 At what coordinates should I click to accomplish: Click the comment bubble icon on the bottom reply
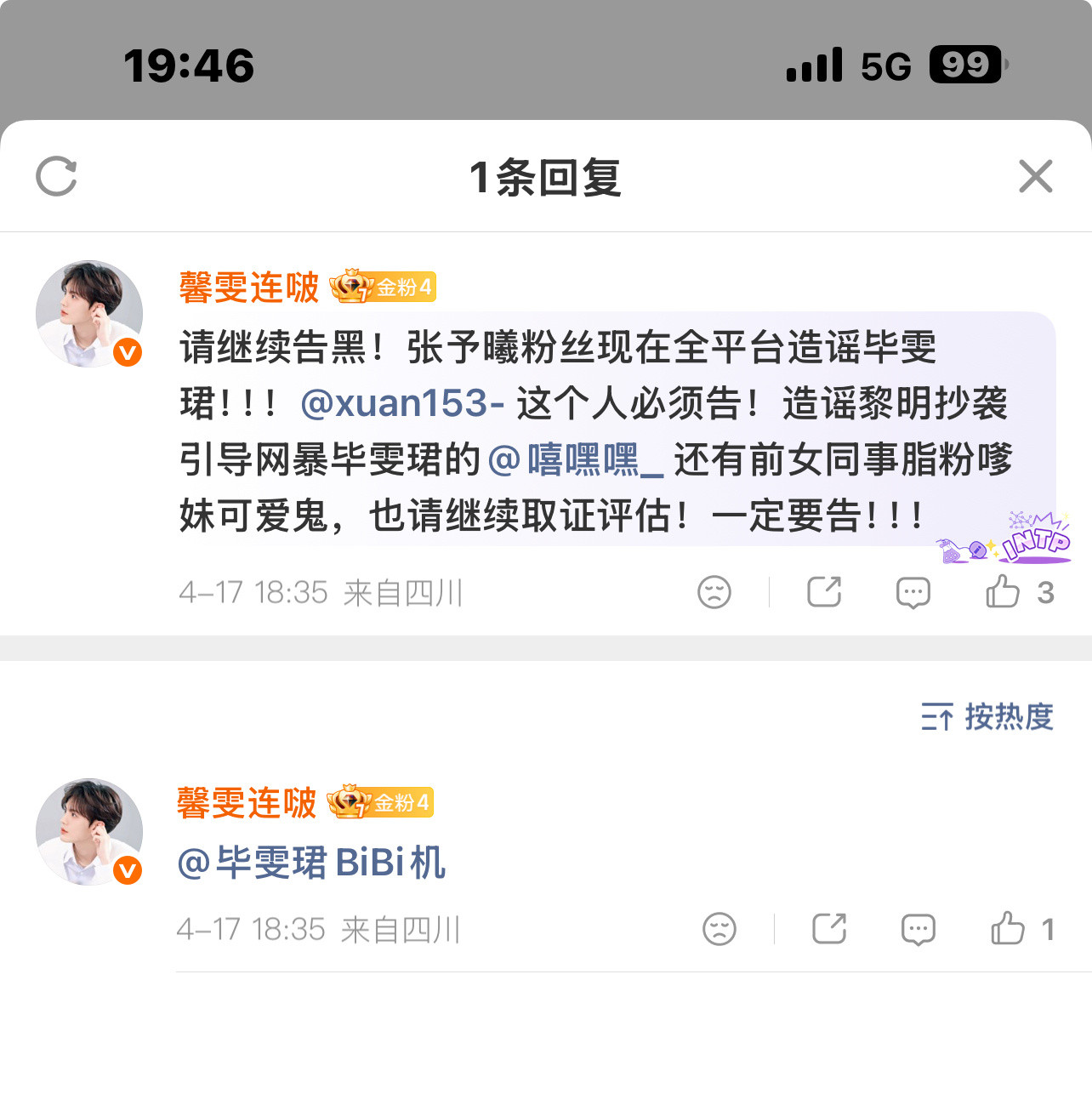tap(919, 928)
